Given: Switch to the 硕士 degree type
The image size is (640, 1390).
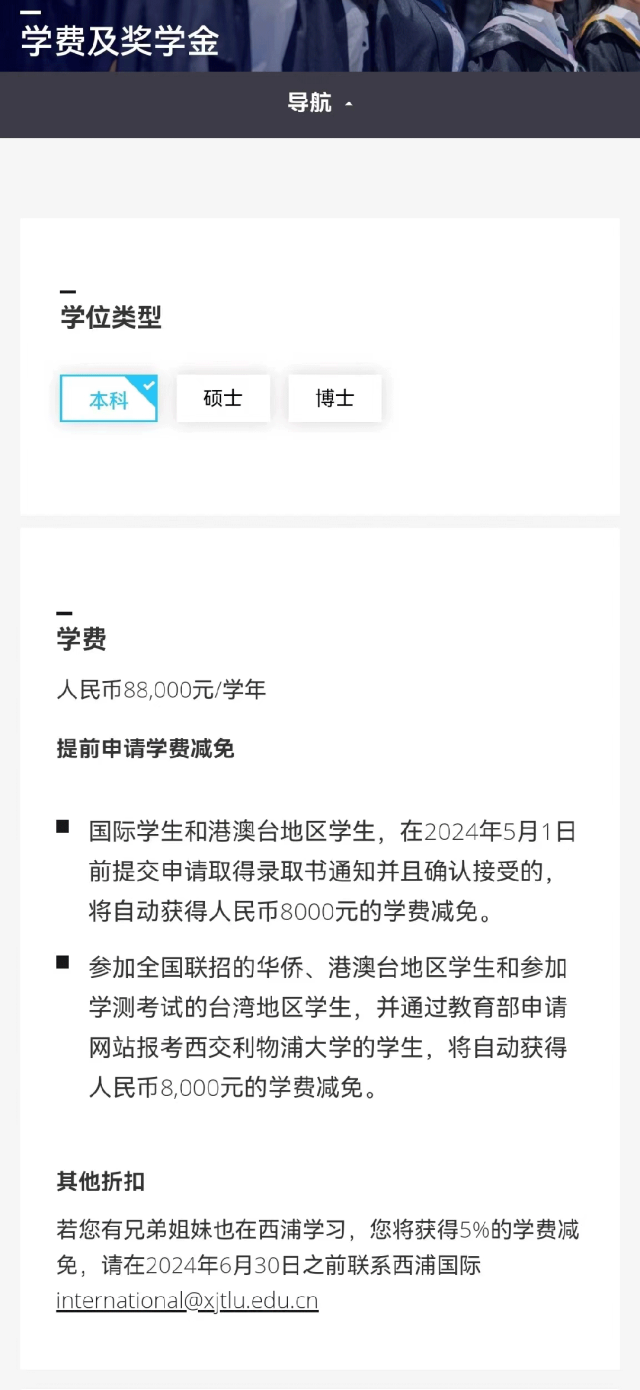Looking at the screenshot, I should click(x=223, y=398).
